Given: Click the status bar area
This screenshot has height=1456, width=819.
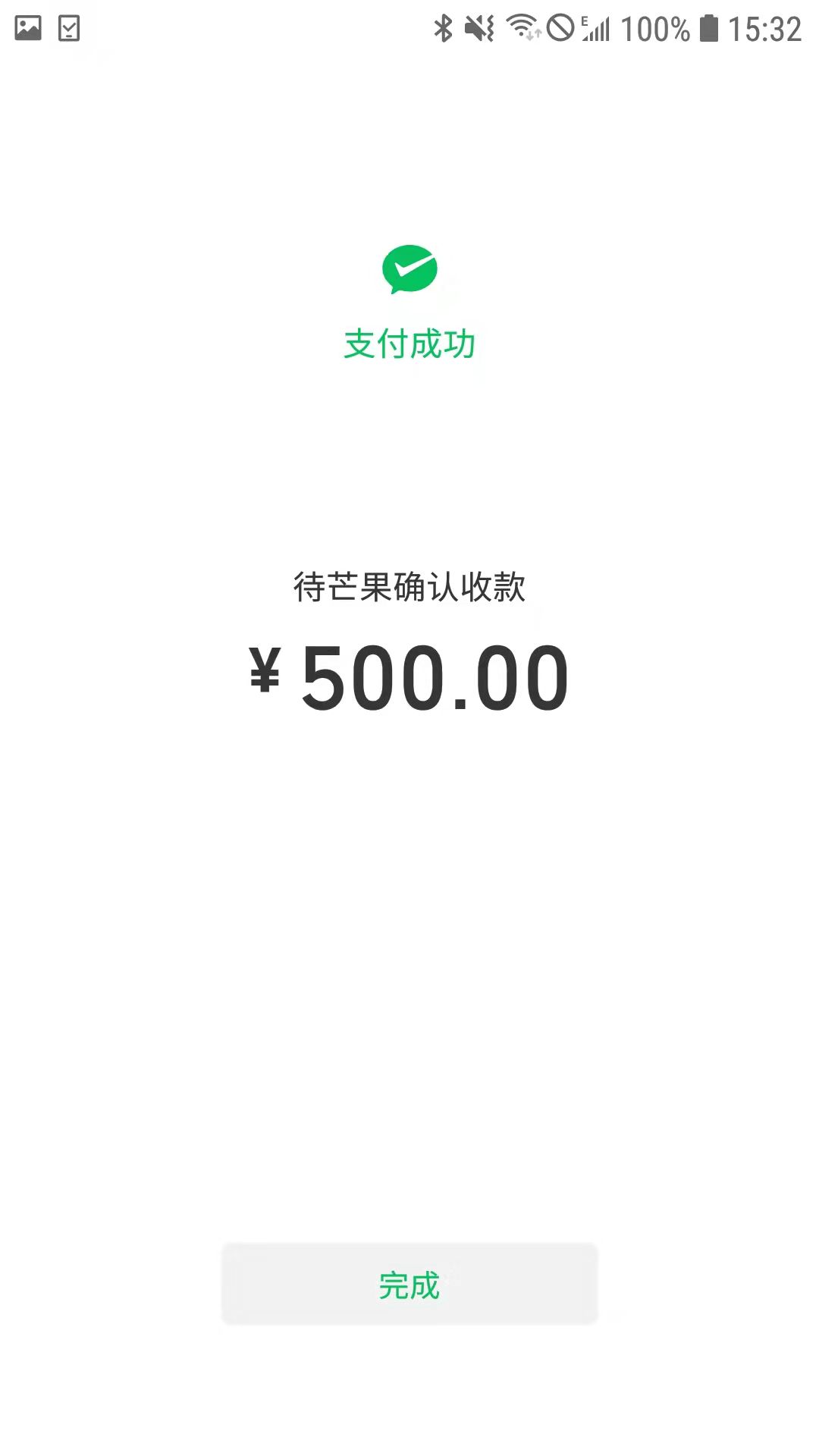Looking at the screenshot, I should pyautogui.click(x=409, y=27).
